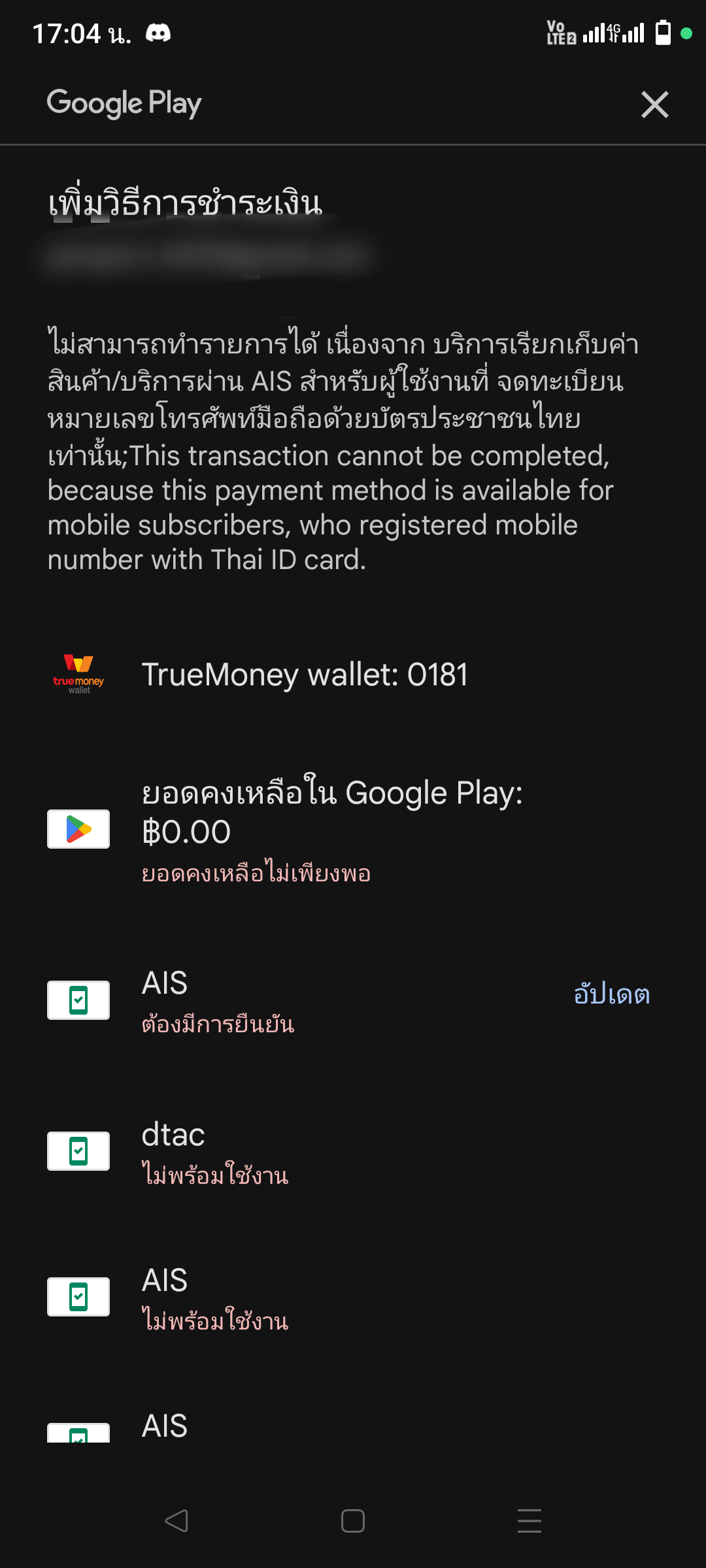This screenshot has width=706, height=1568.
Task: Close the Google Play payment dialog
Action: [654, 105]
